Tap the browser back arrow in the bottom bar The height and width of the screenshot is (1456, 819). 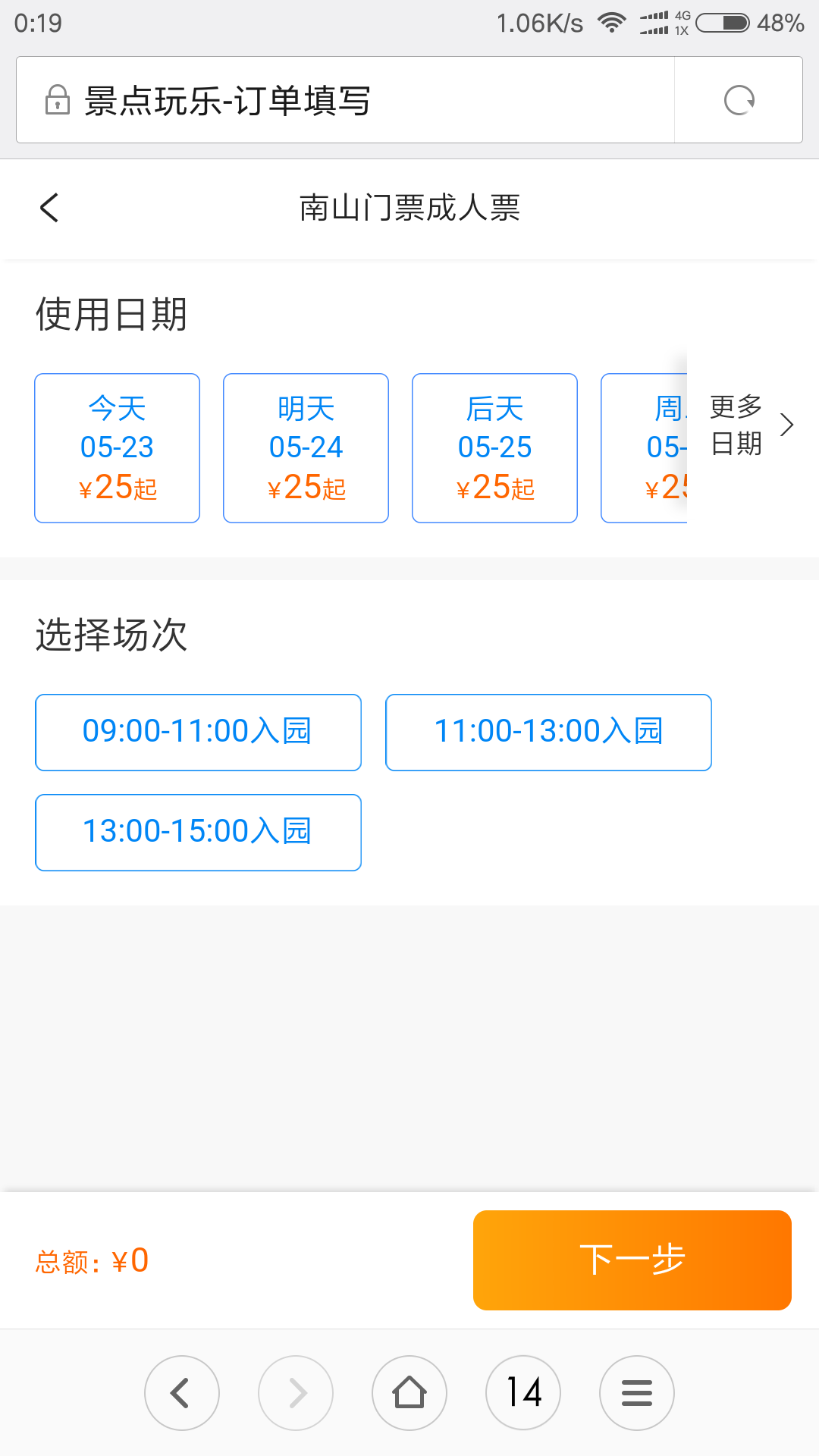click(182, 1393)
